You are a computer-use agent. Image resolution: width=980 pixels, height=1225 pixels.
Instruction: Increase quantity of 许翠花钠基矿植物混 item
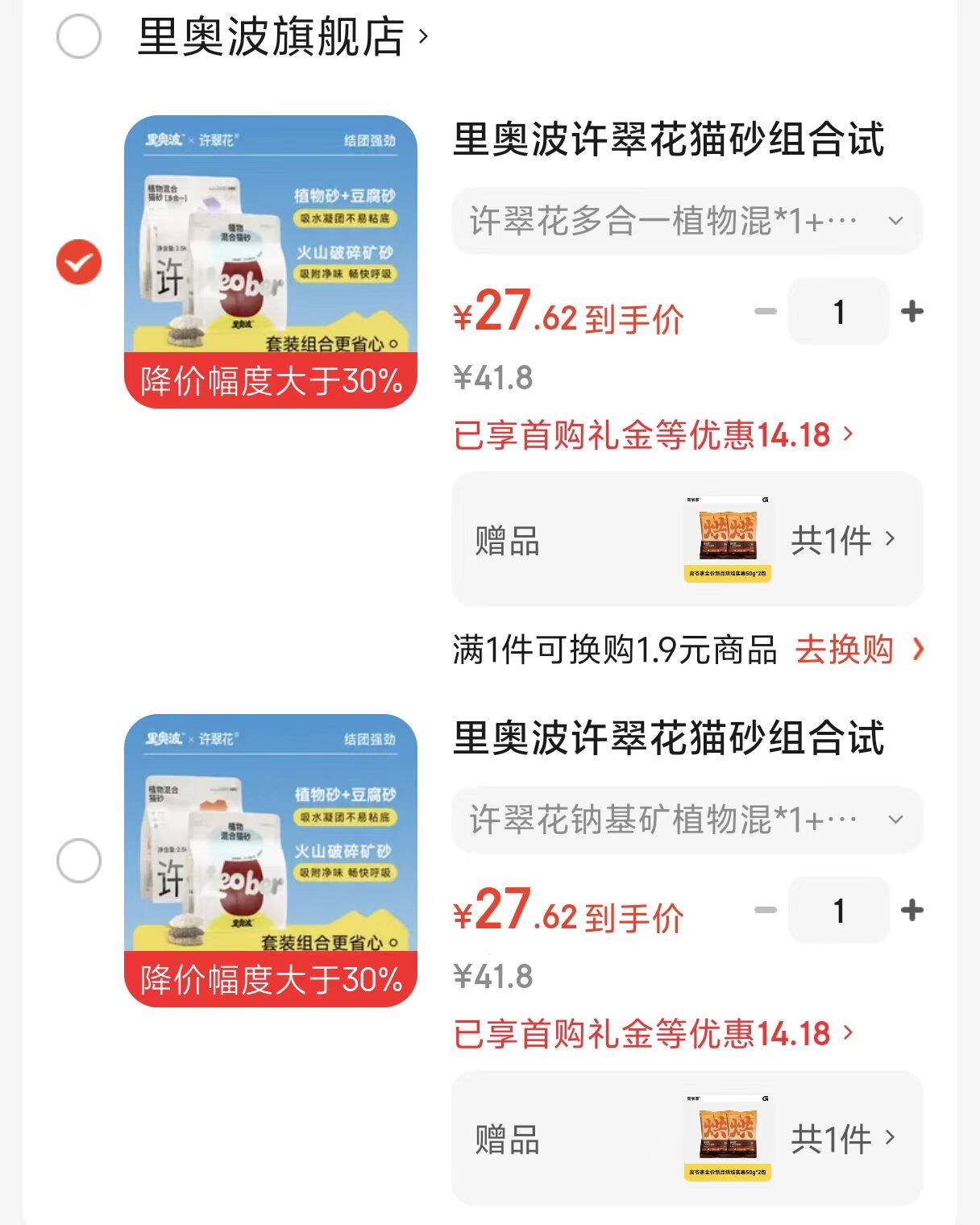(911, 910)
